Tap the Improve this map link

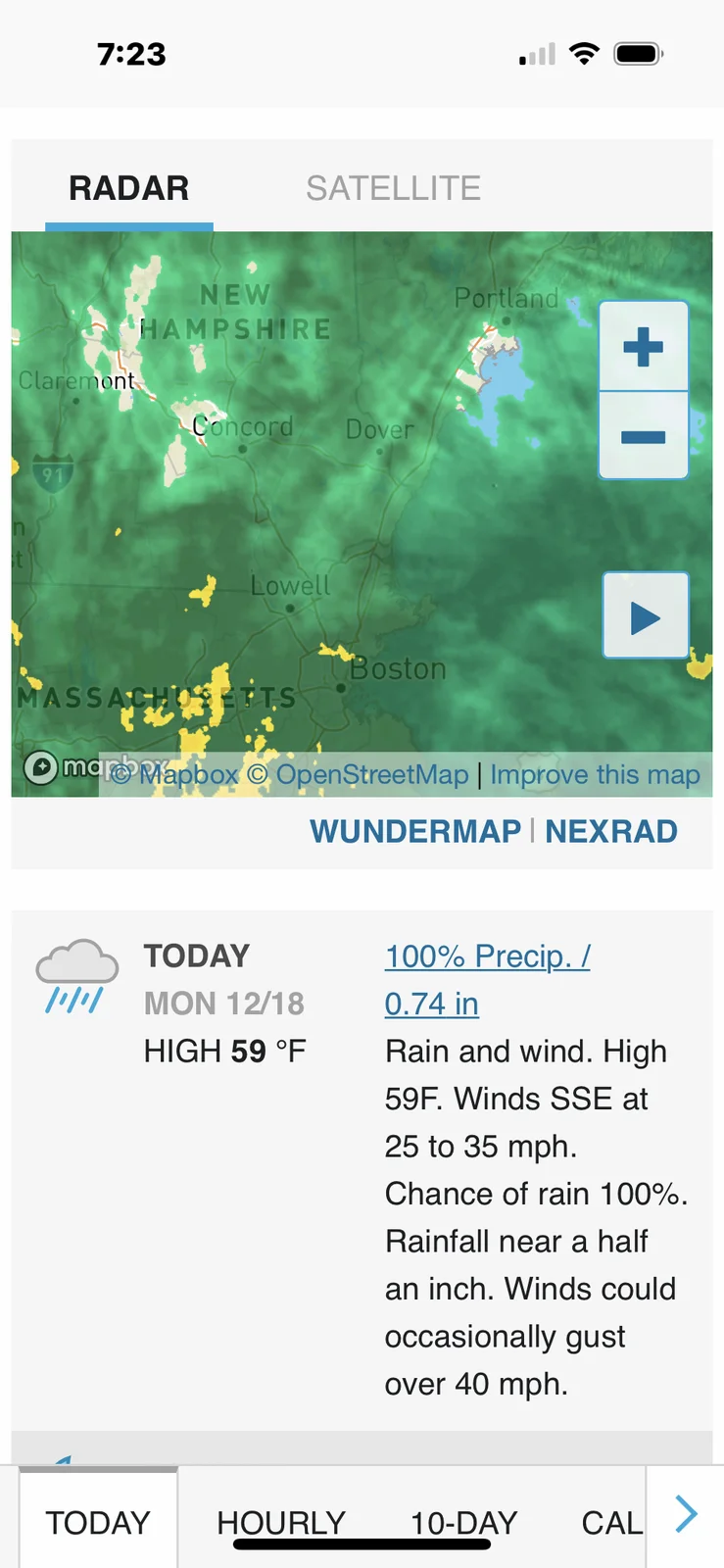pyautogui.click(x=595, y=775)
